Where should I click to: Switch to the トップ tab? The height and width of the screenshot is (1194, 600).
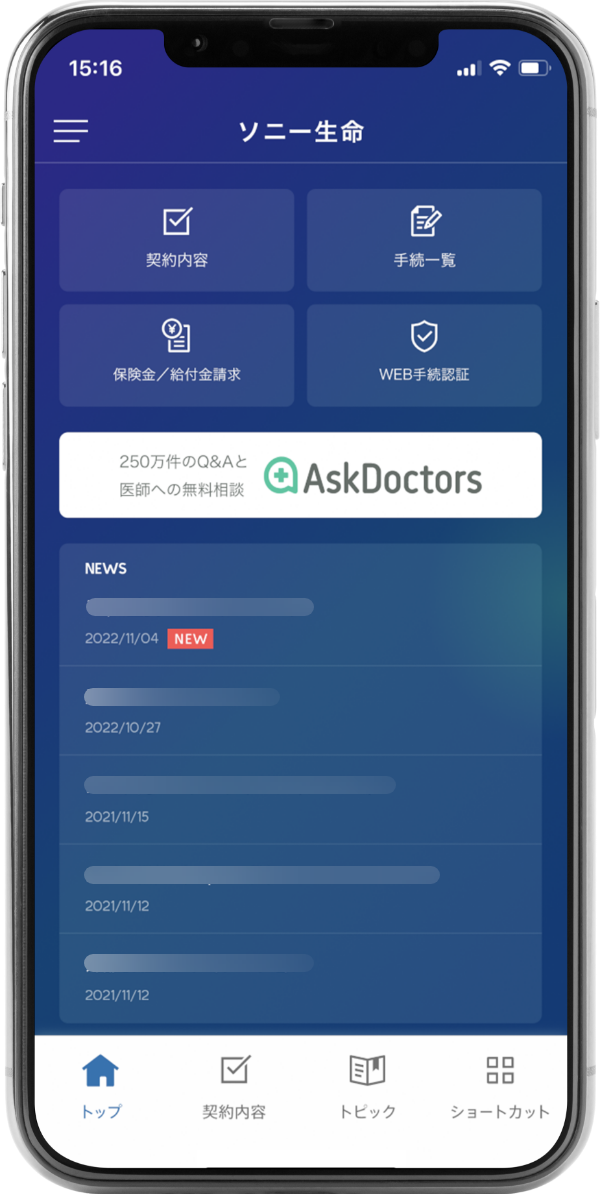pos(100,1086)
